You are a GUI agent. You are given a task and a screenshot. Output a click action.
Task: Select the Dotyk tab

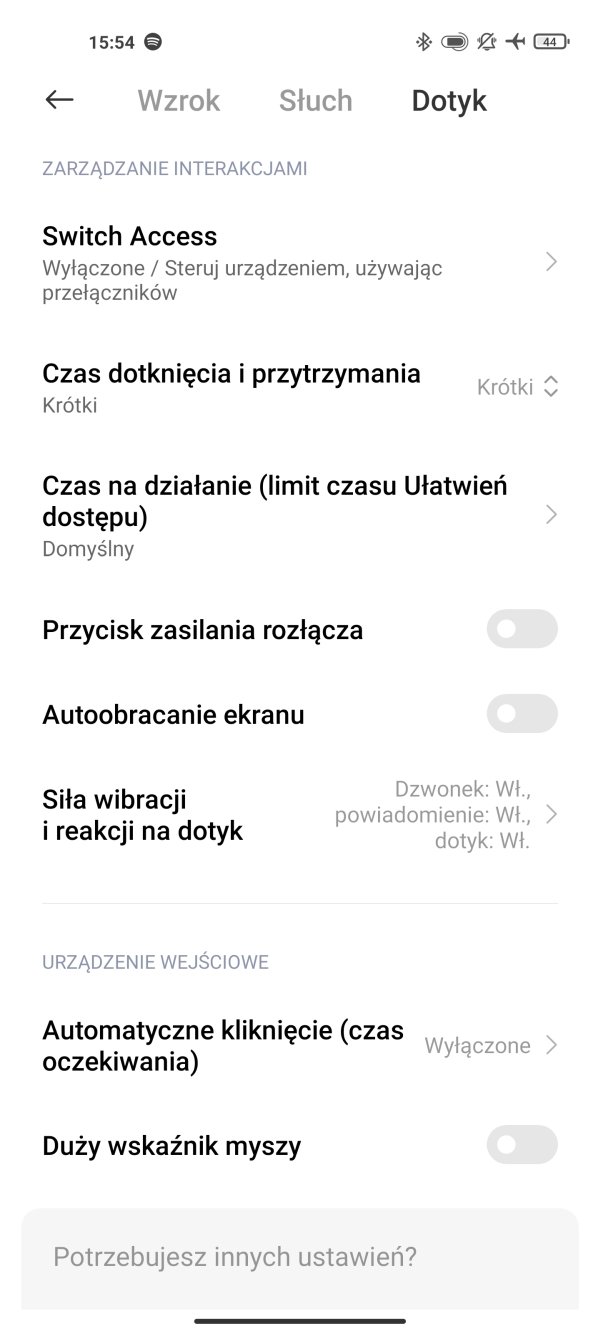(449, 101)
